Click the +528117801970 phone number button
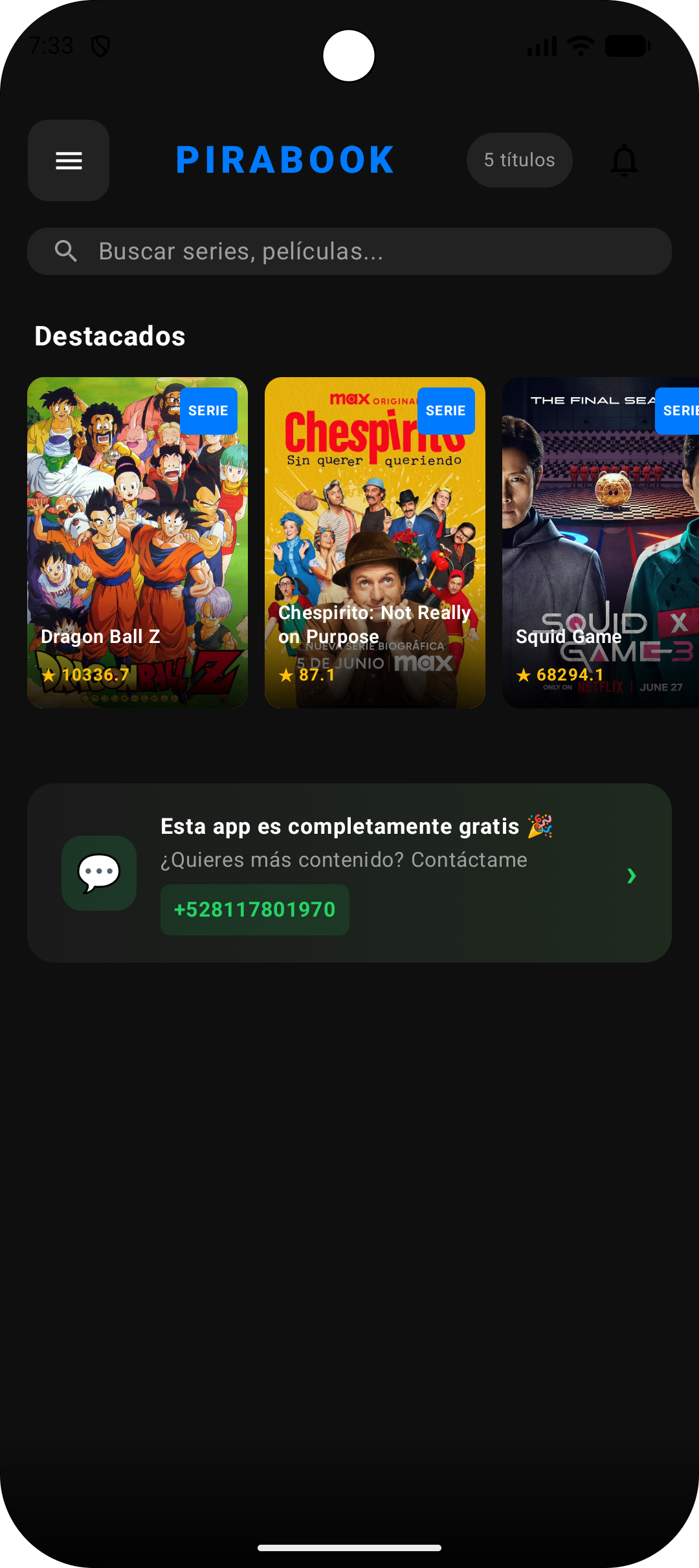699x1568 pixels. (254, 909)
